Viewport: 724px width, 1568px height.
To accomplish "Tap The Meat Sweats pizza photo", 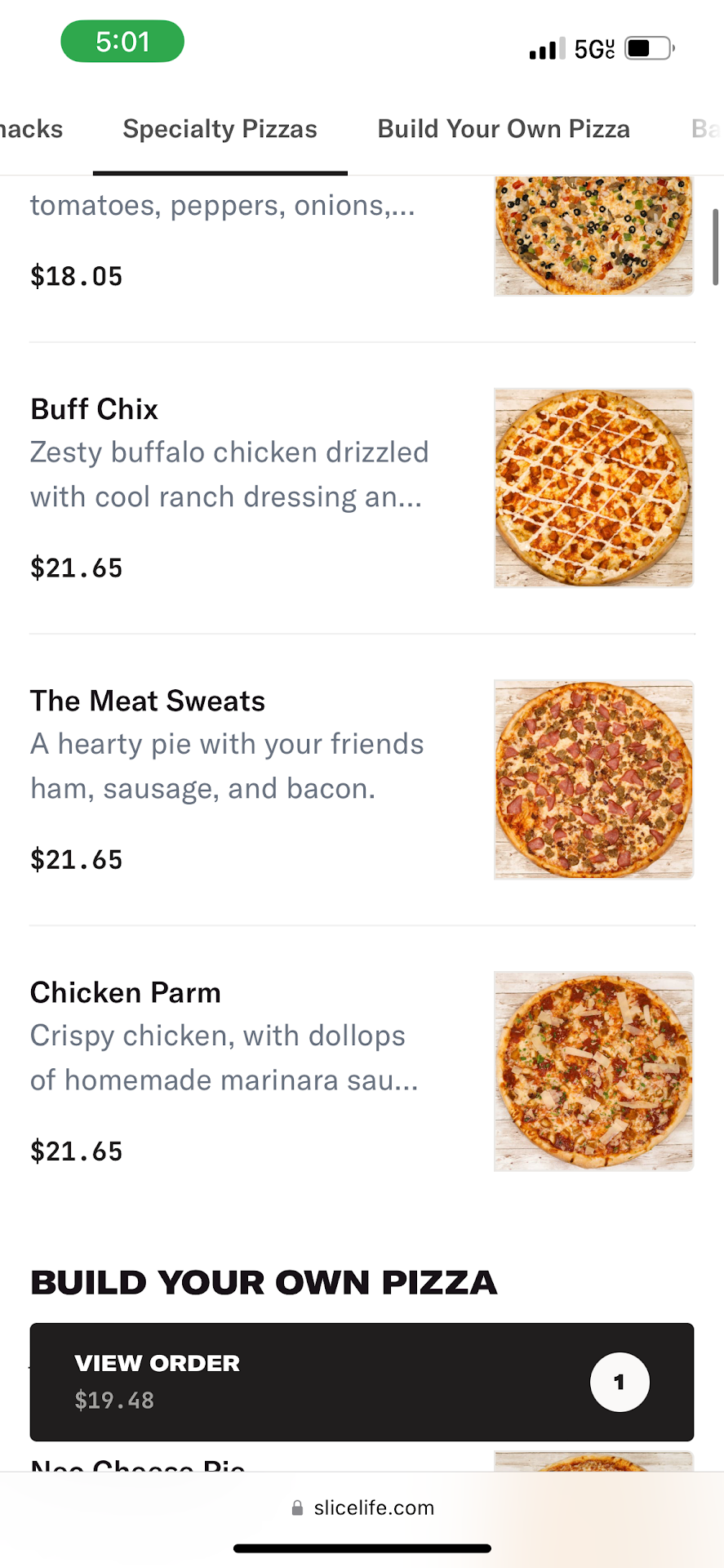I will pos(593,779).
